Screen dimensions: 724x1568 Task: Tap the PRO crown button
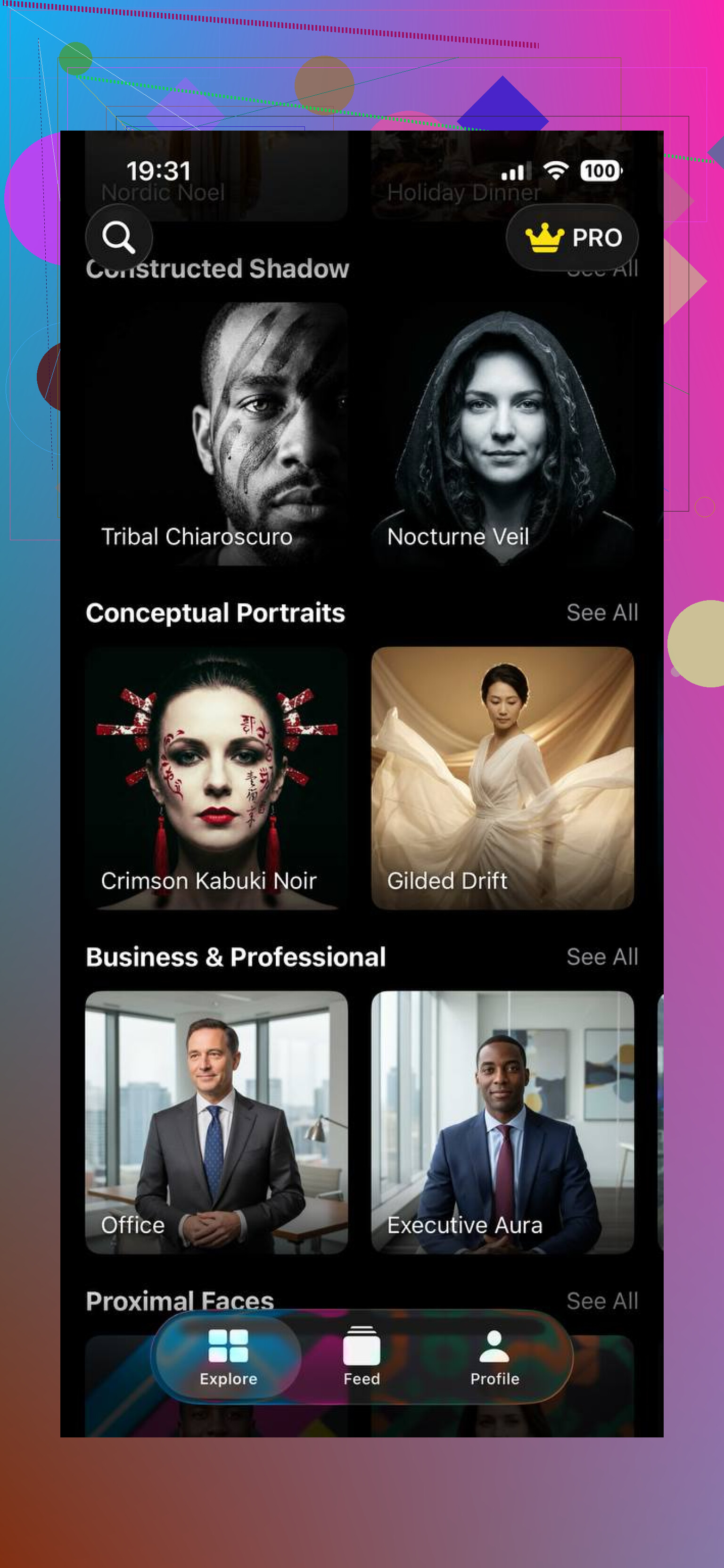click(x=572, y=237)
